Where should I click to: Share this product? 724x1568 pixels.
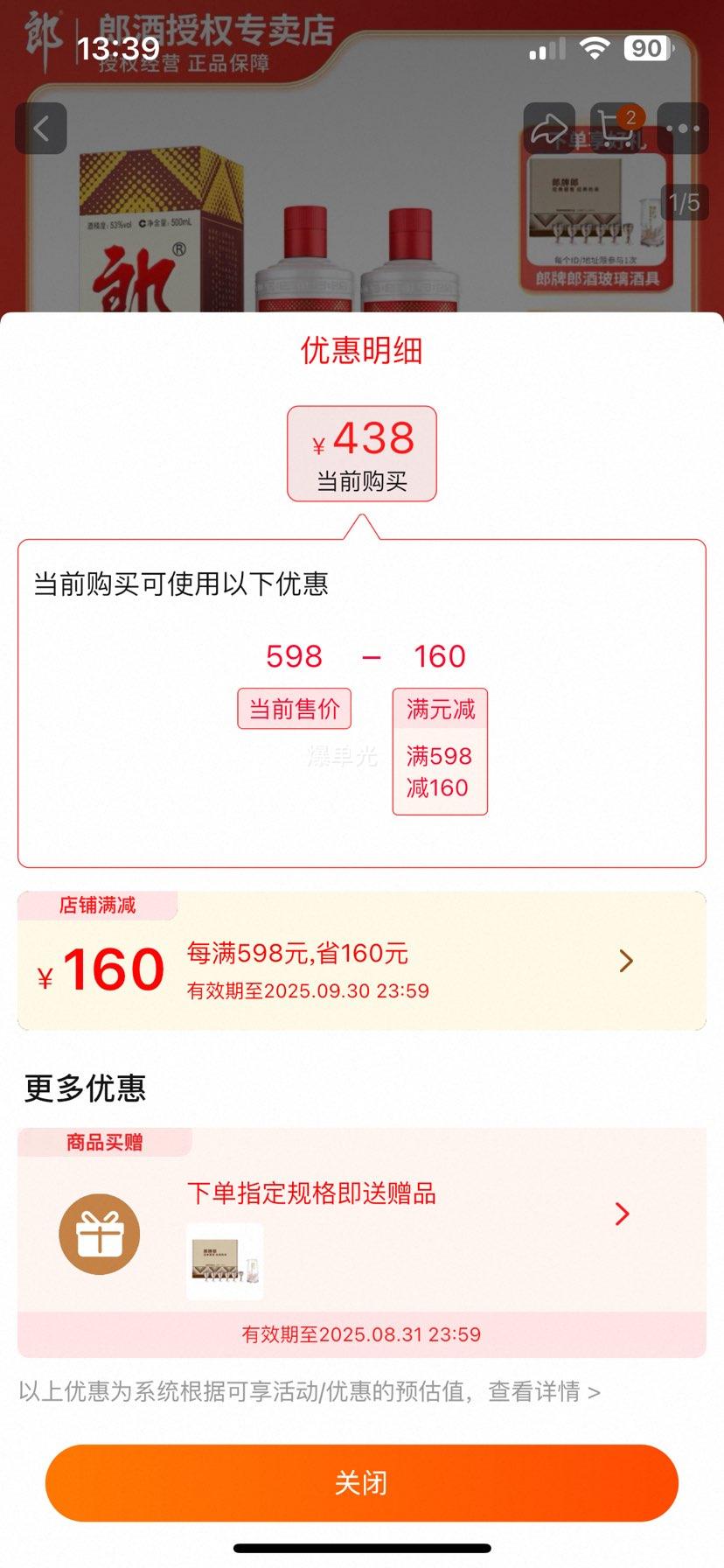549,129
